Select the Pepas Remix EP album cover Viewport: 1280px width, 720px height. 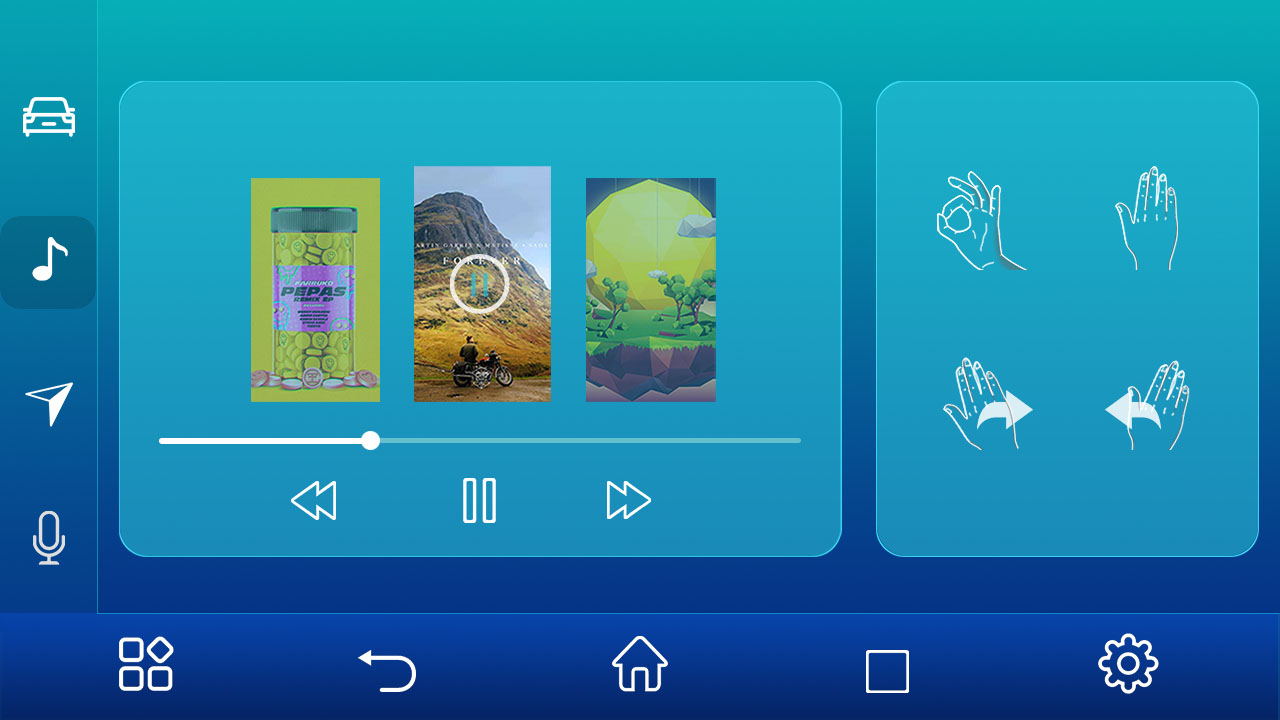tap(315, 290)
